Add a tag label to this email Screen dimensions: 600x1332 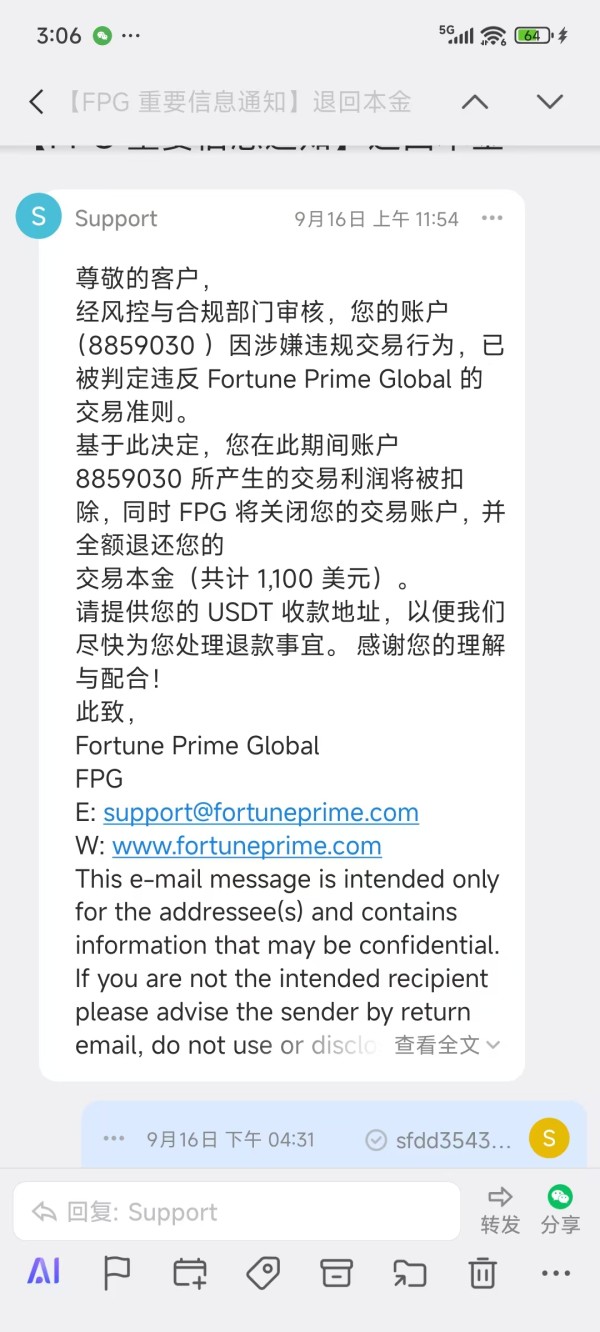(263, 1273)
